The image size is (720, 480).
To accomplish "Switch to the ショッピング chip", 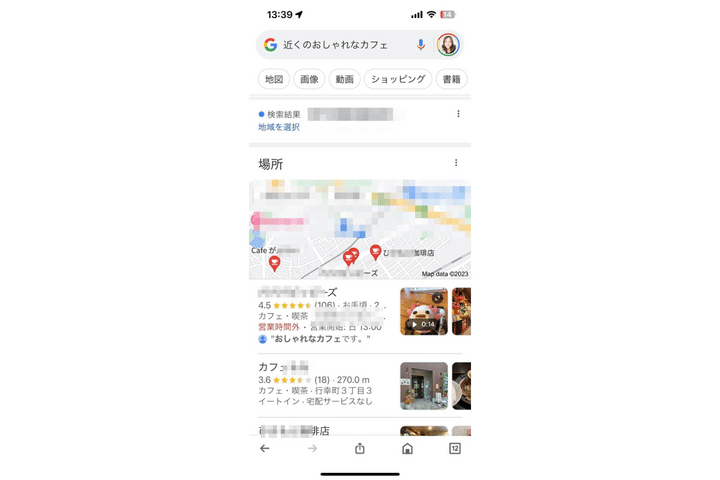I will point(397,79).
